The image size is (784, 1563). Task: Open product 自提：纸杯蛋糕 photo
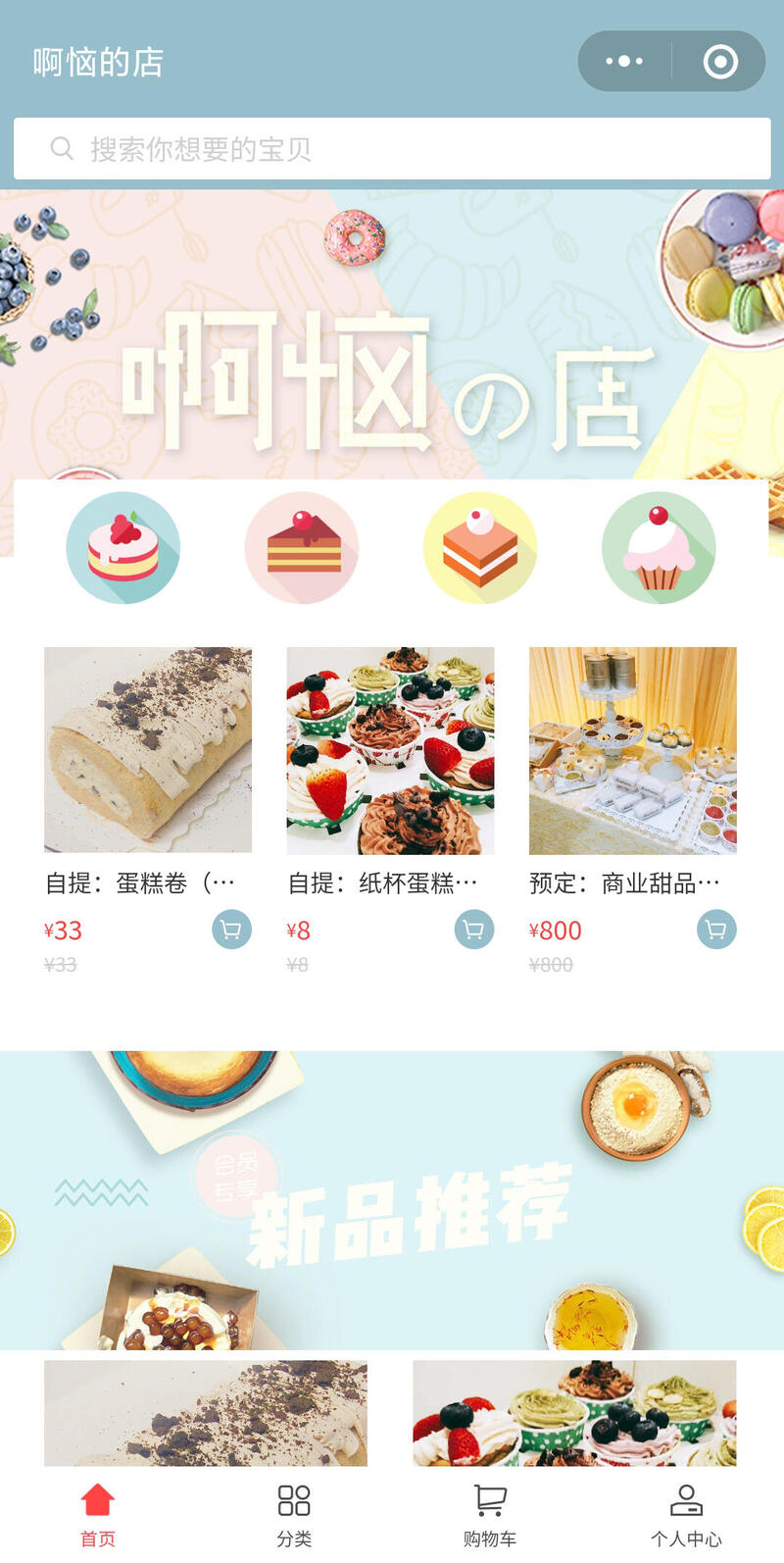click(x=390, y=750)
